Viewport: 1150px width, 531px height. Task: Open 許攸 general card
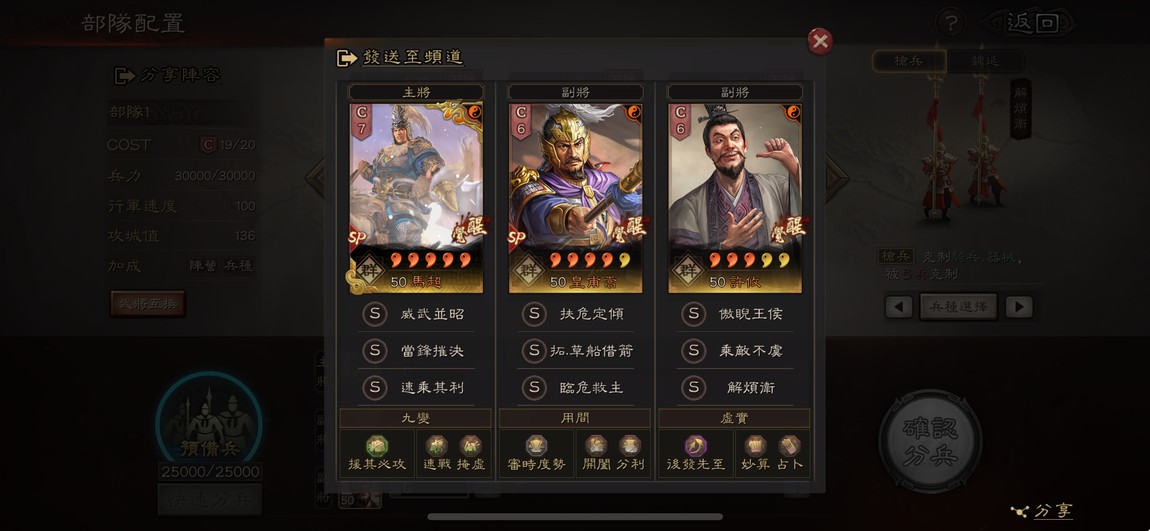tap(735, 195)
